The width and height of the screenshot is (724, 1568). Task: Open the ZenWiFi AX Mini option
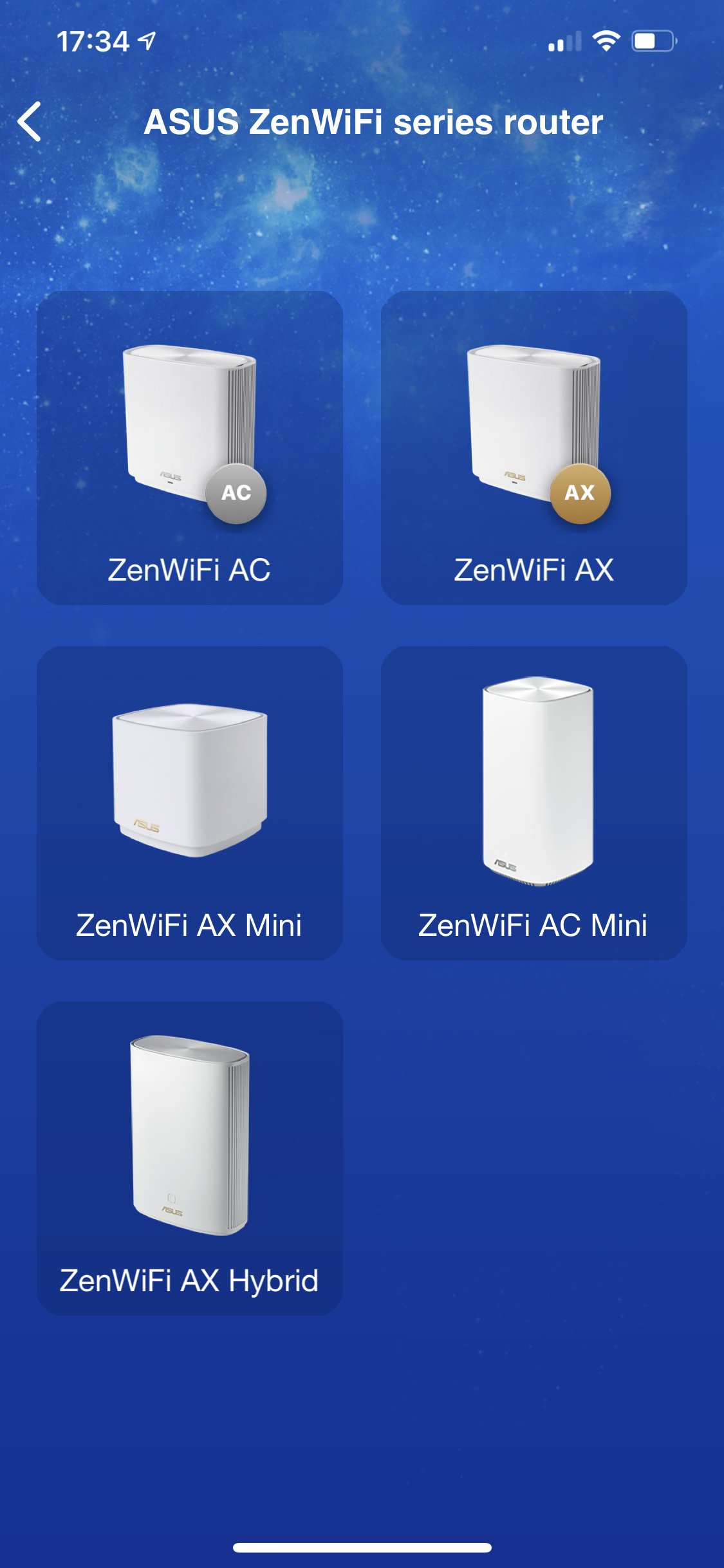(190, 803)
